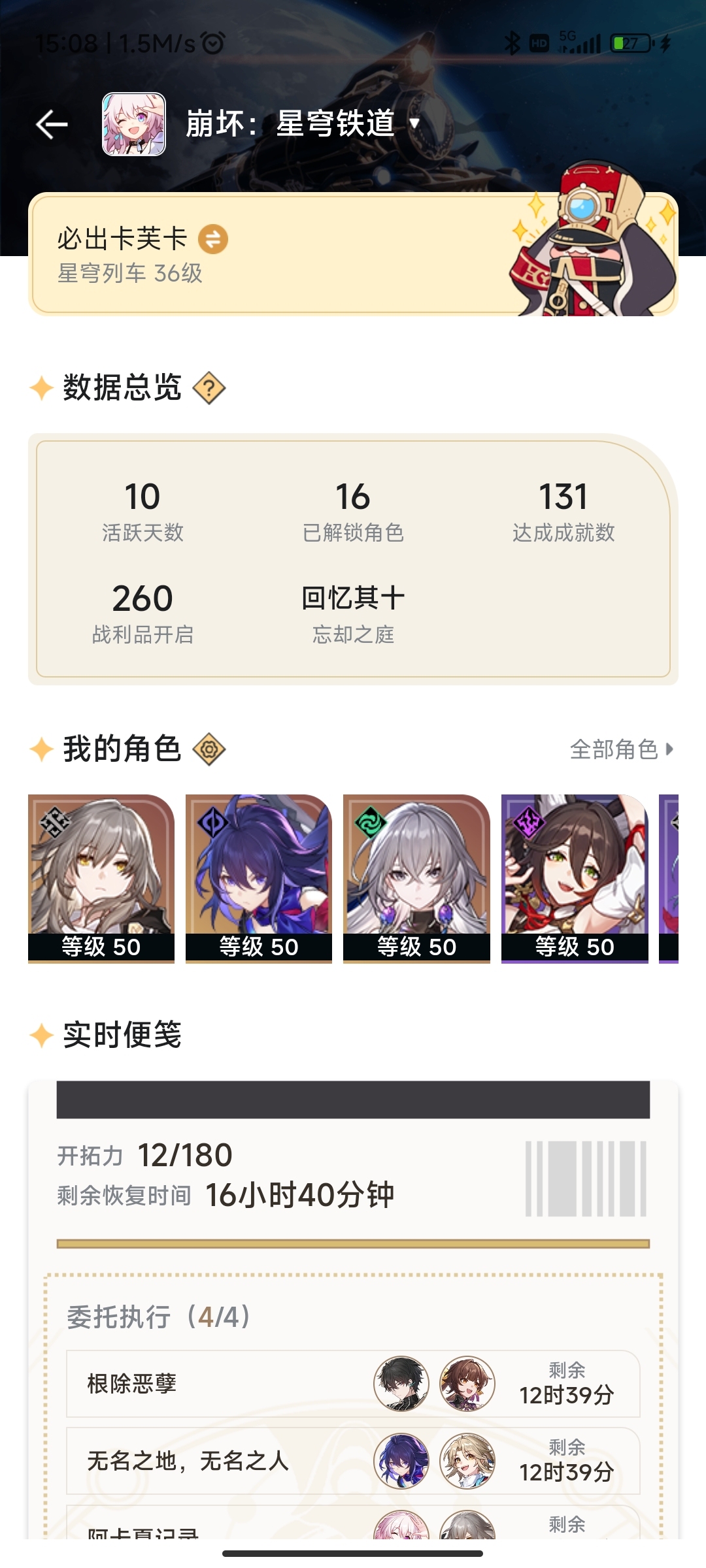Open the silver-haired Bronya character card

point(416,878)
